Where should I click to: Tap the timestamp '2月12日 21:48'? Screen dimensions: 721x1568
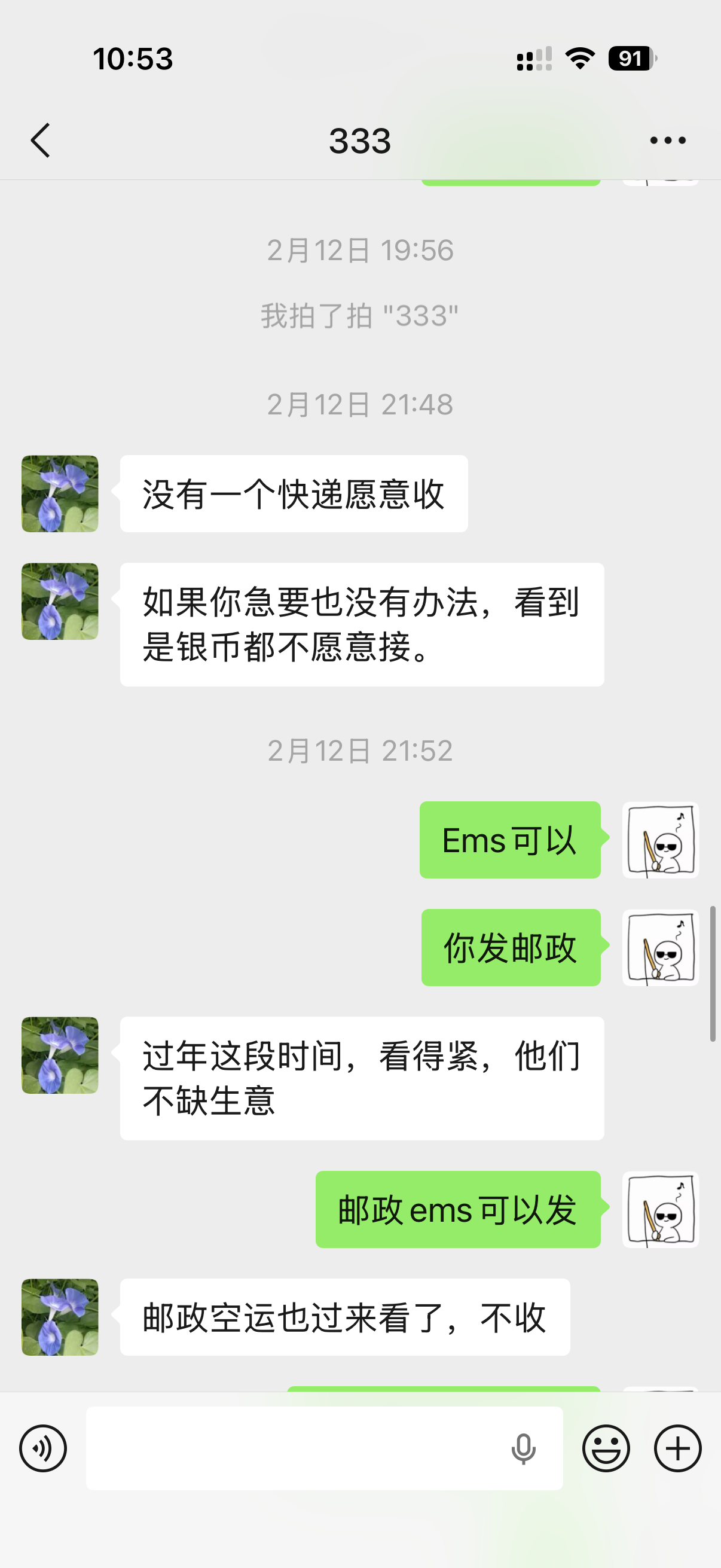[360, 403]
